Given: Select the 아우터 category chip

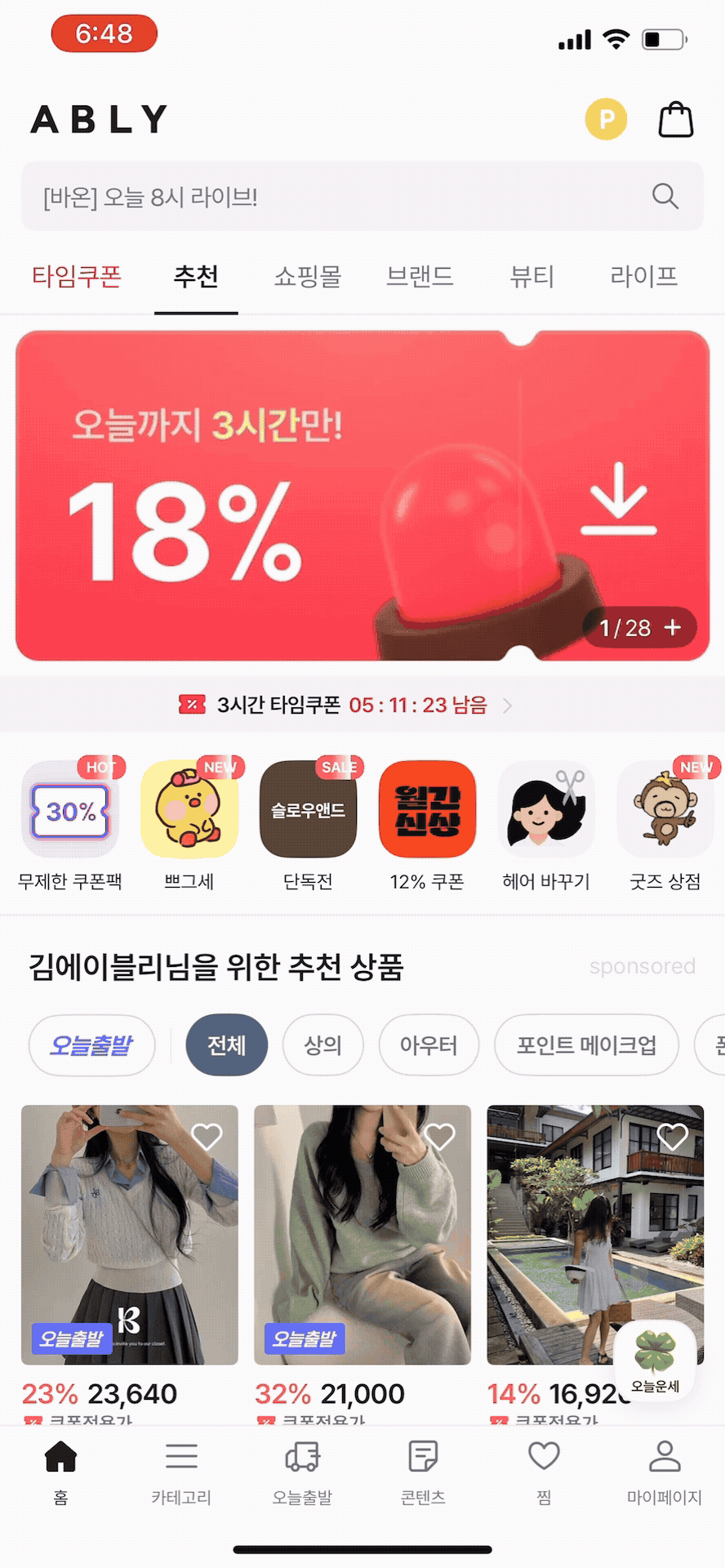Looking at the screenshot, I should (429, 1045).
